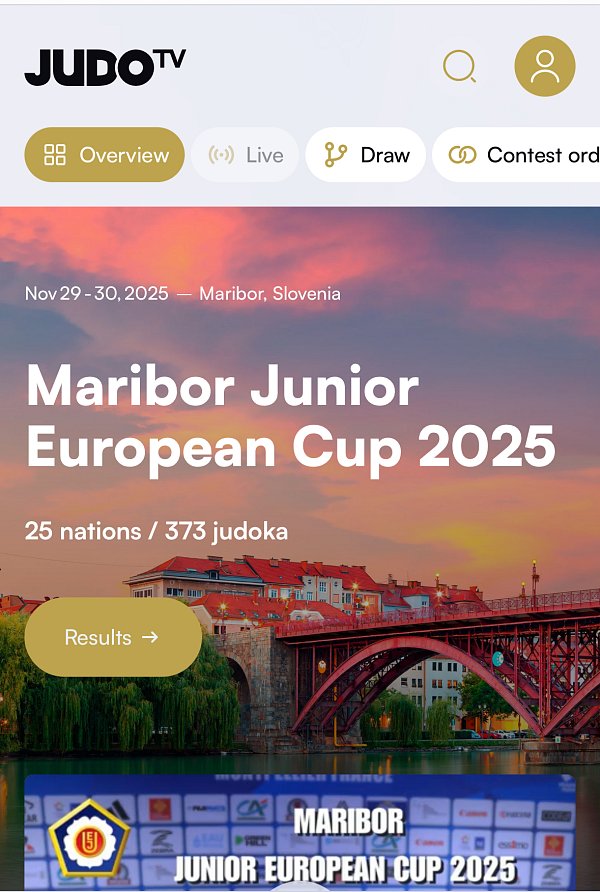View the Results of the event

[112, 637]
